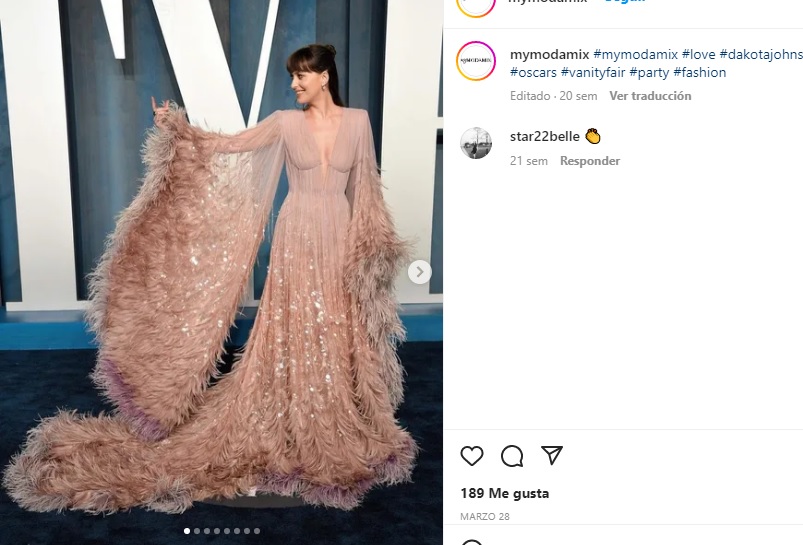Open star22belle username link
This screenshot has height=545, width=803.
click(x=544, y=136)
